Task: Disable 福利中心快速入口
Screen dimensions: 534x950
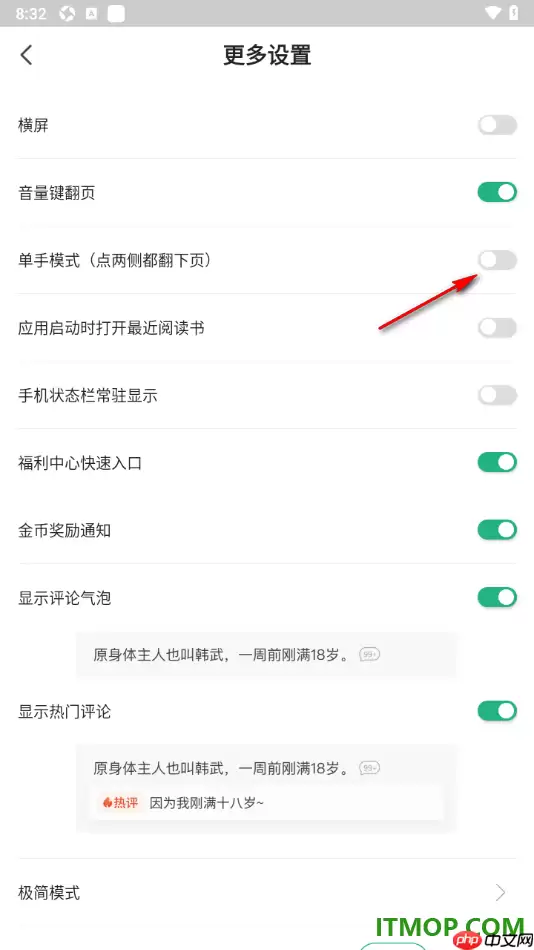Action: [497, 463]
